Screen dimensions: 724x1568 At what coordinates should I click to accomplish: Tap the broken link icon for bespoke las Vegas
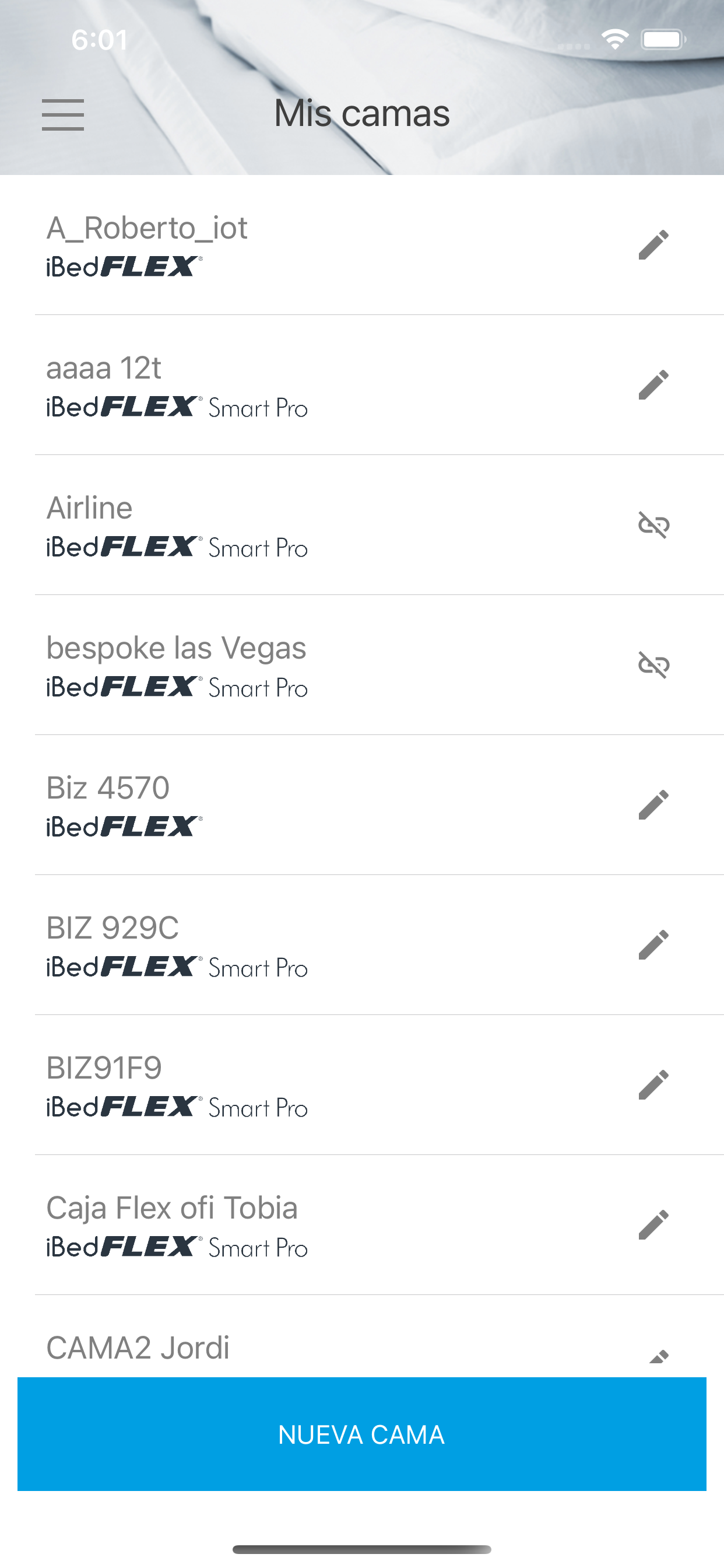tap(653, 664)
